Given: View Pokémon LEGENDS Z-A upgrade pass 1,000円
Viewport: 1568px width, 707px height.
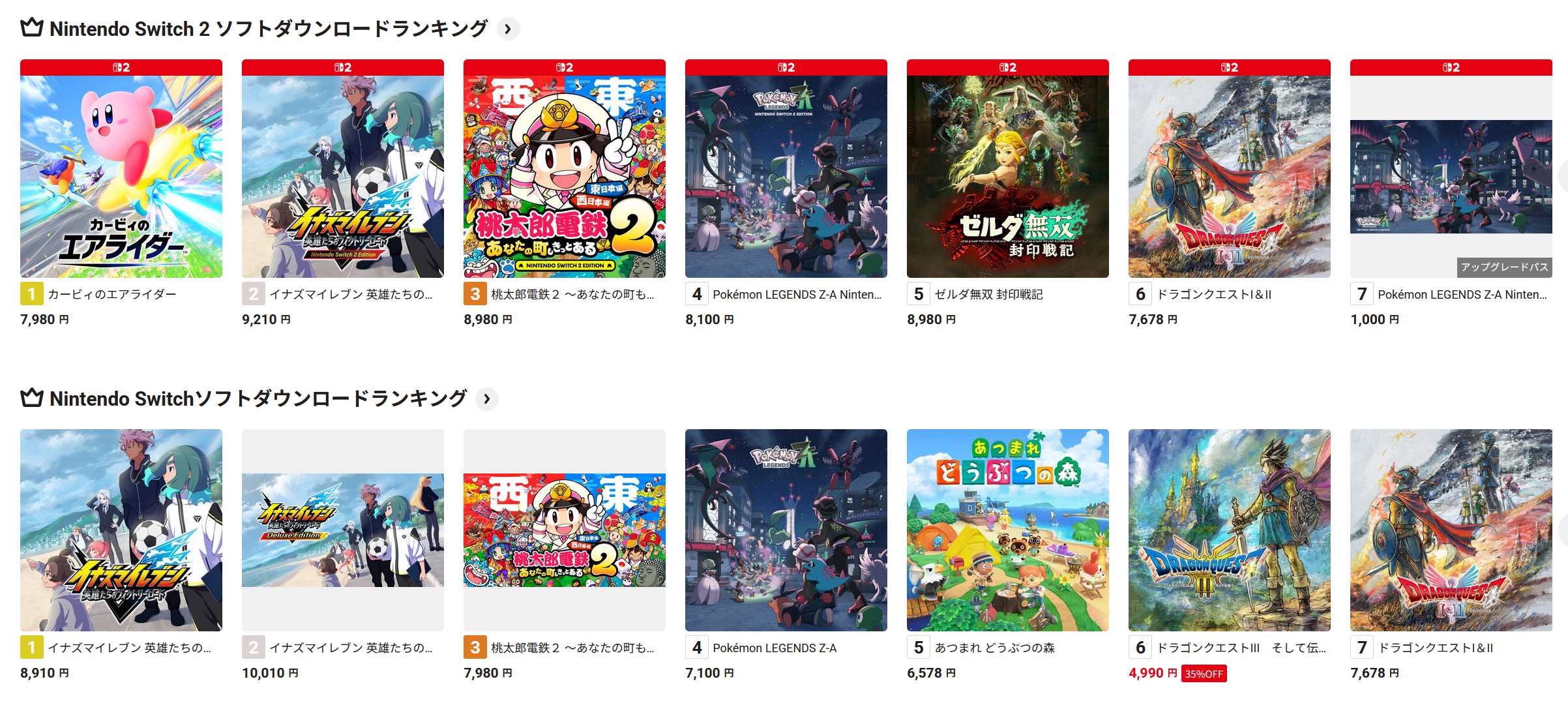Looking at the screenshot, I should 1451,176.
